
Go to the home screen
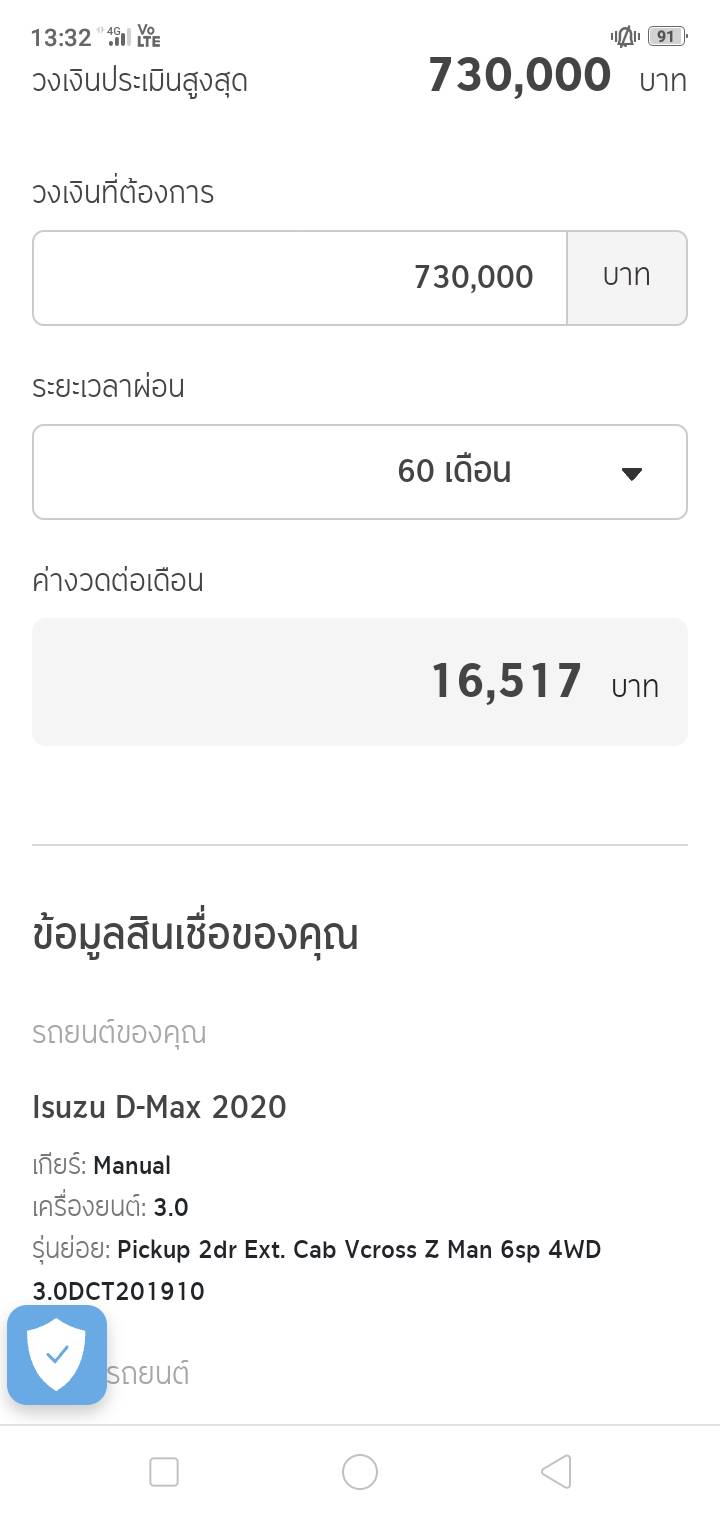pos(360,1472)
